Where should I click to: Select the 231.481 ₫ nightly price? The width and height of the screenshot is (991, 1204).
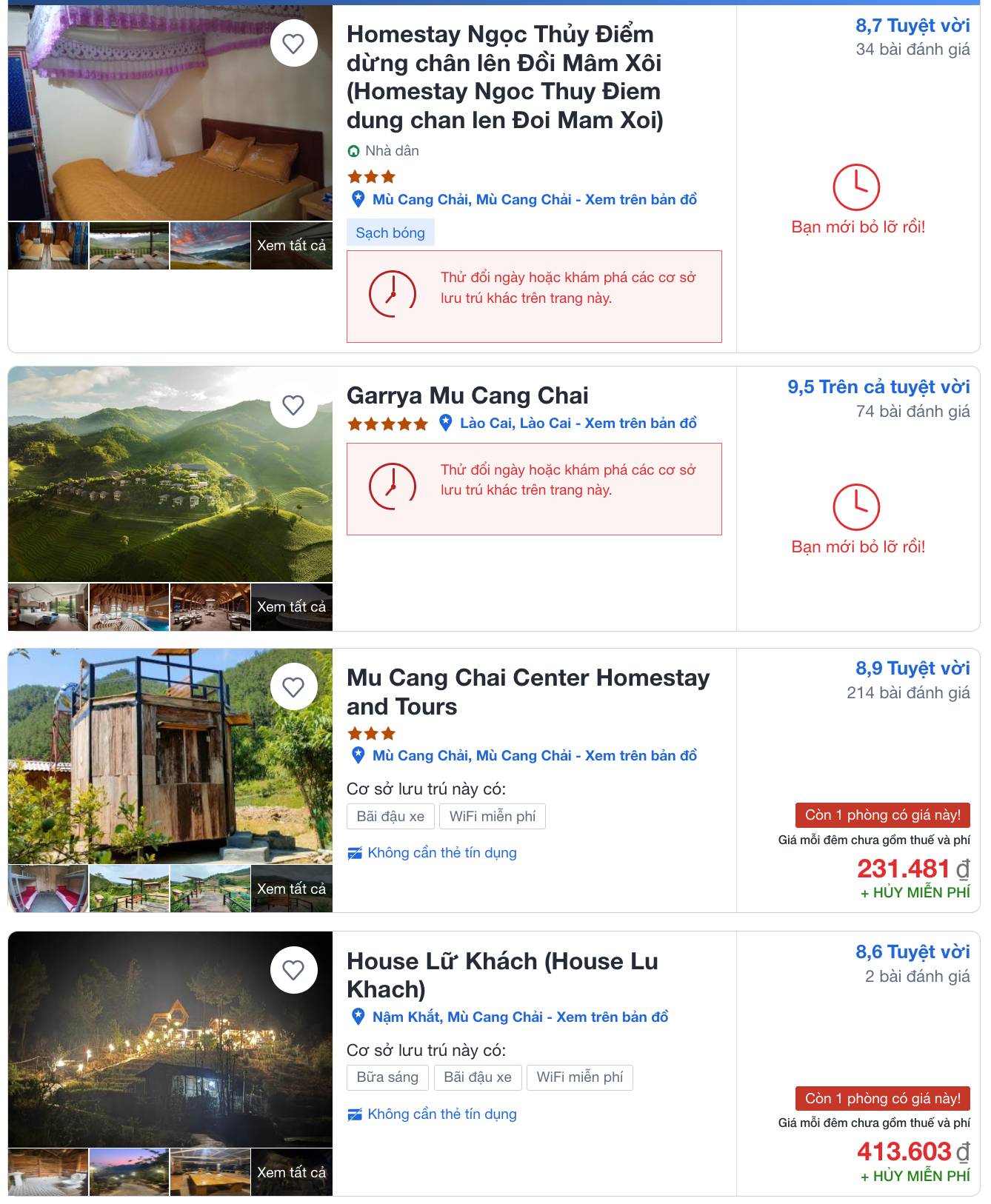(912, 869)
